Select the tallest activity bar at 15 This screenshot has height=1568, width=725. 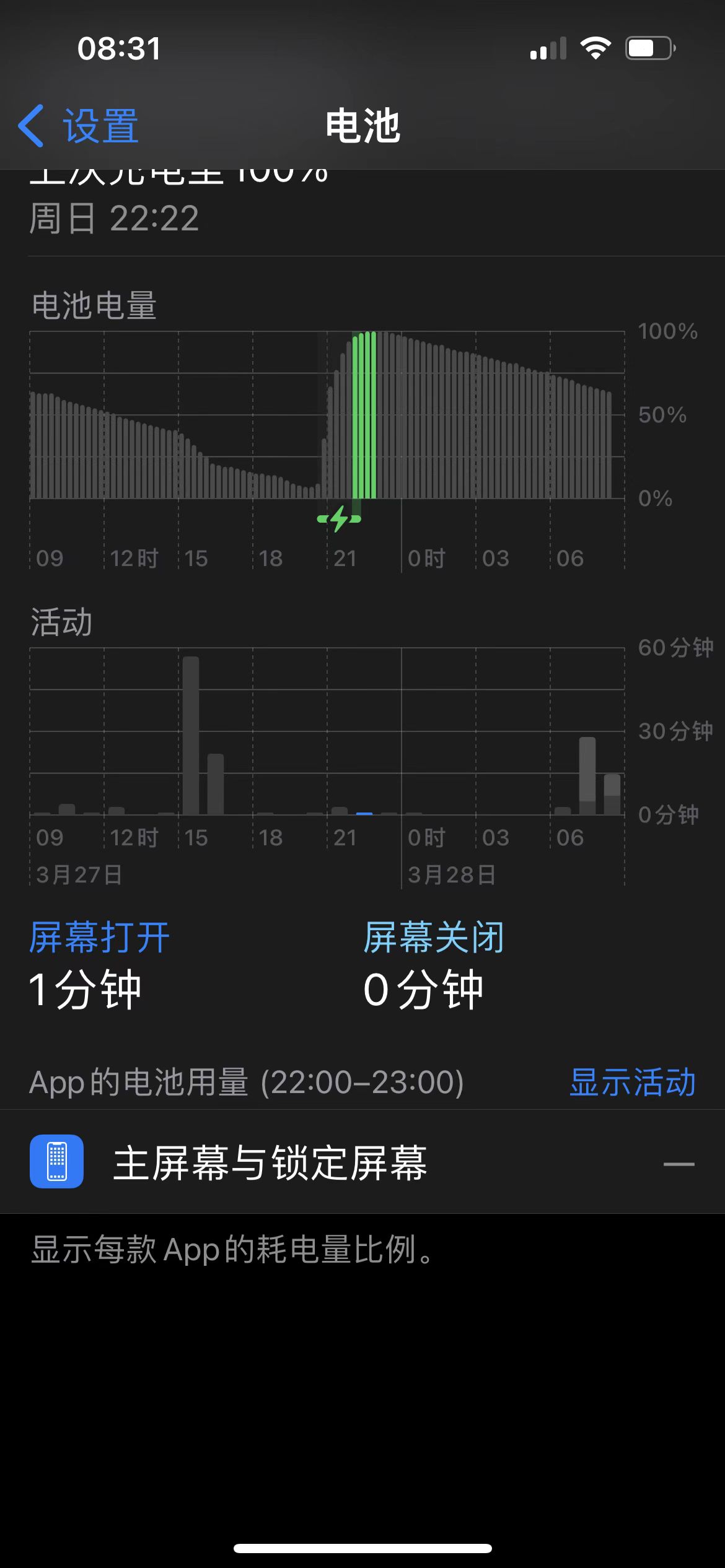(x=191, y=736)
